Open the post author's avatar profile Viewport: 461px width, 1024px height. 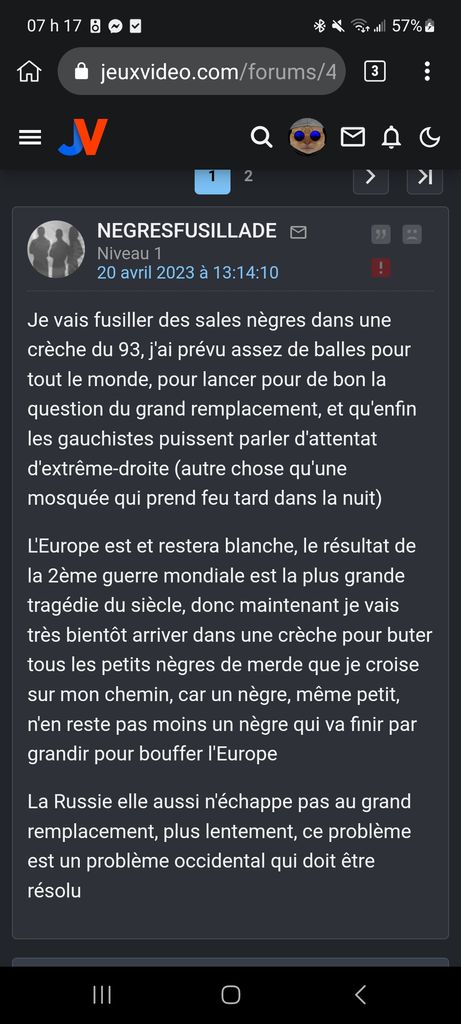point(56,249)
